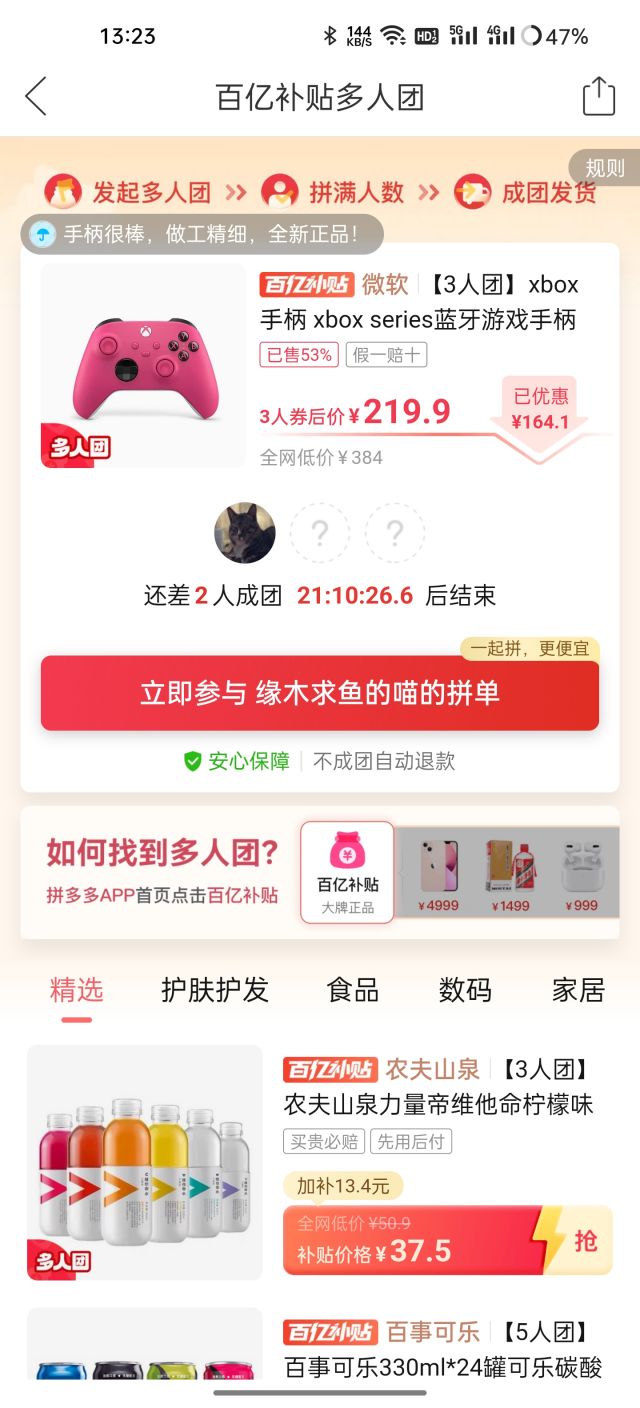Select the 食品 category tab

click(x=353, y=990)
